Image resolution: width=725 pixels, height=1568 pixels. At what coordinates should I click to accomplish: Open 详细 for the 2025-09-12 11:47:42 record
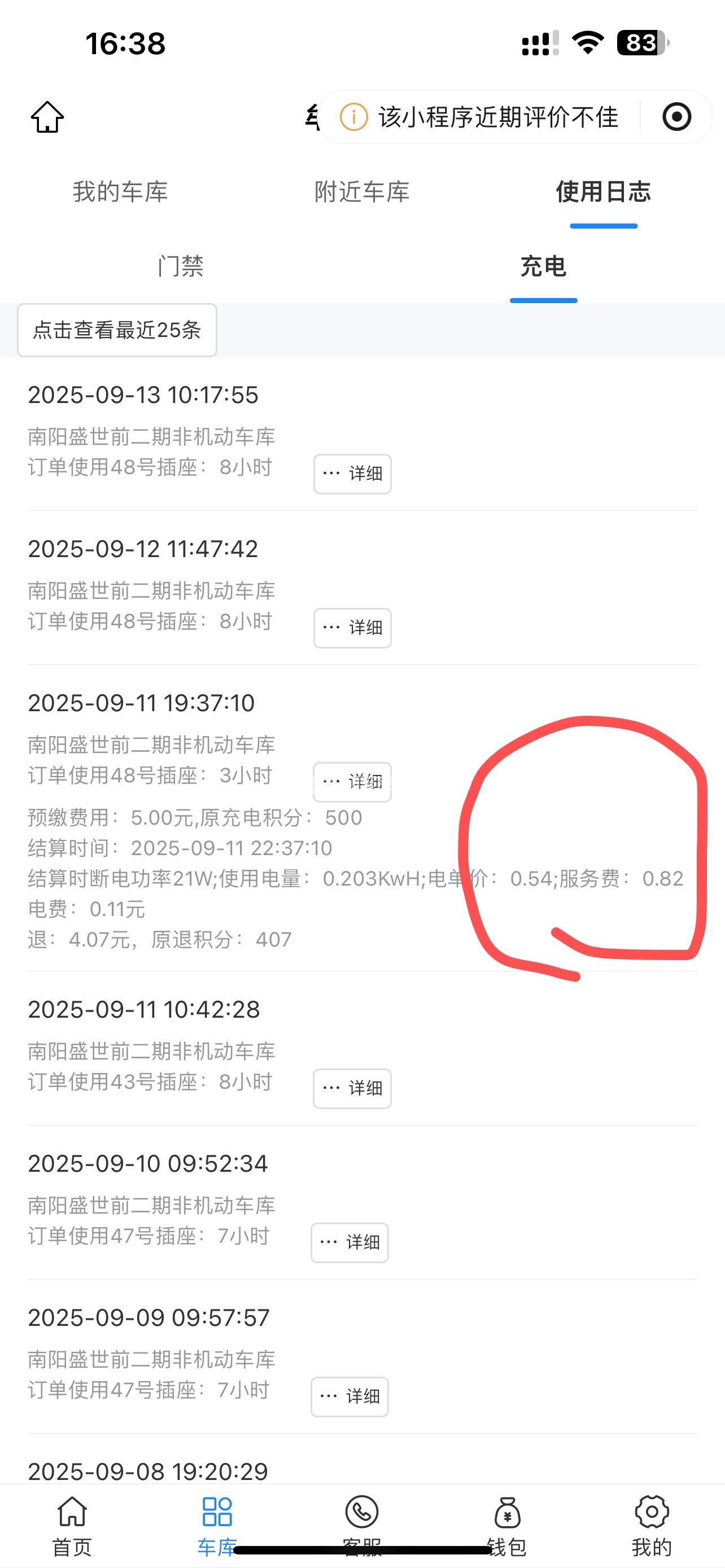click(x=352, y=628)
